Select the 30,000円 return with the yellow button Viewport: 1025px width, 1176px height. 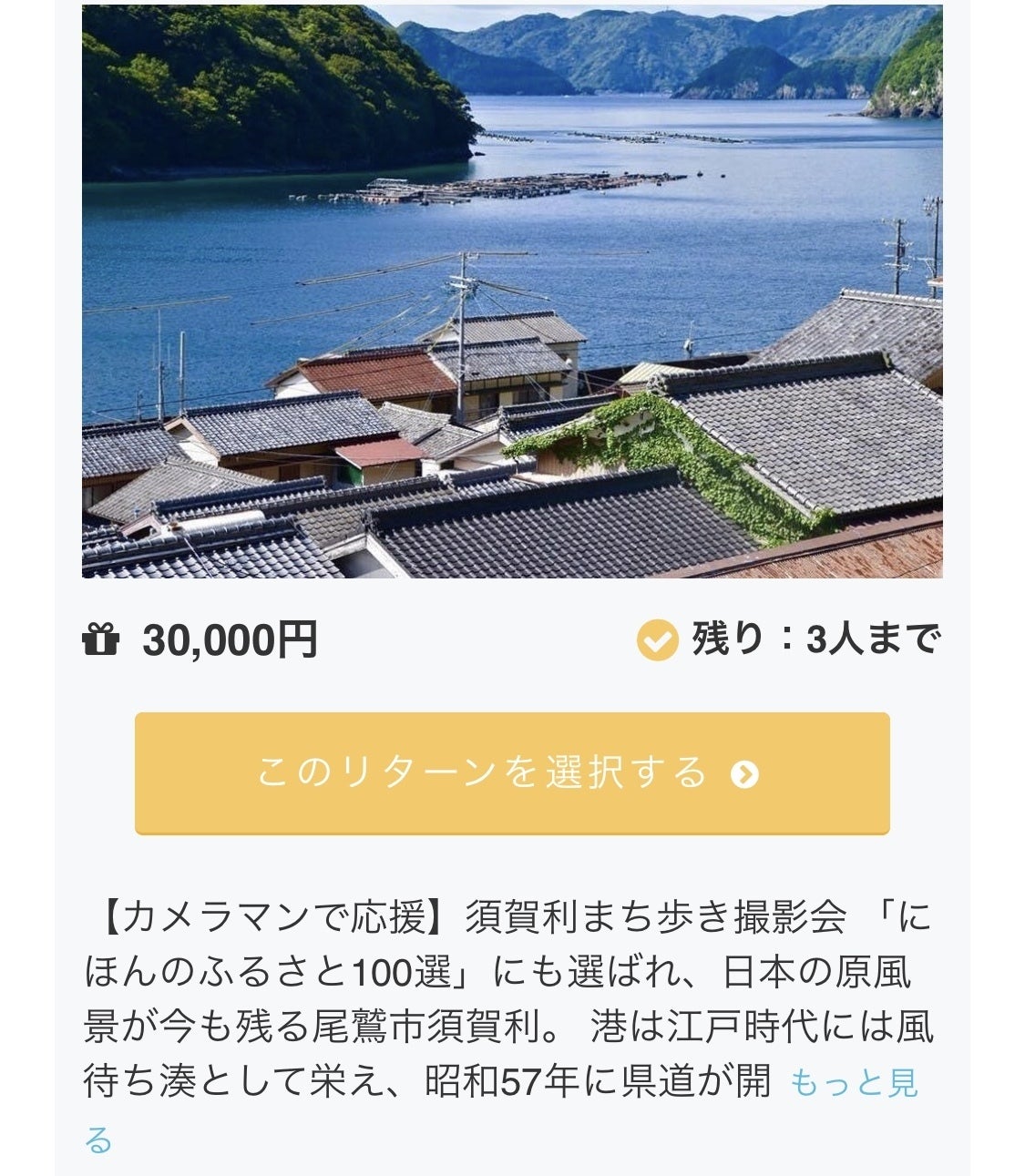click(x=511, y=772)
